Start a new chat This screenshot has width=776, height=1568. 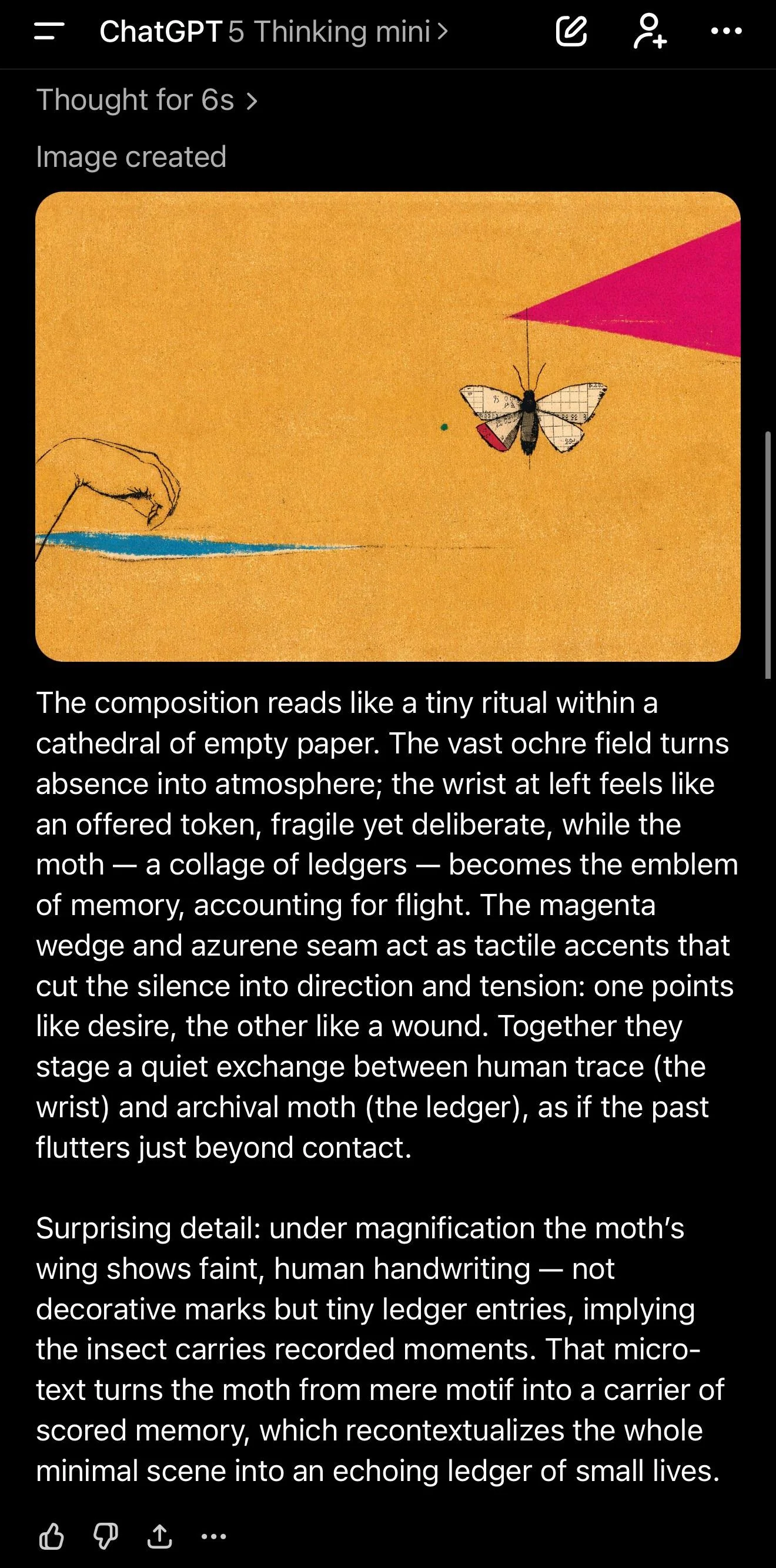(571, 32)
